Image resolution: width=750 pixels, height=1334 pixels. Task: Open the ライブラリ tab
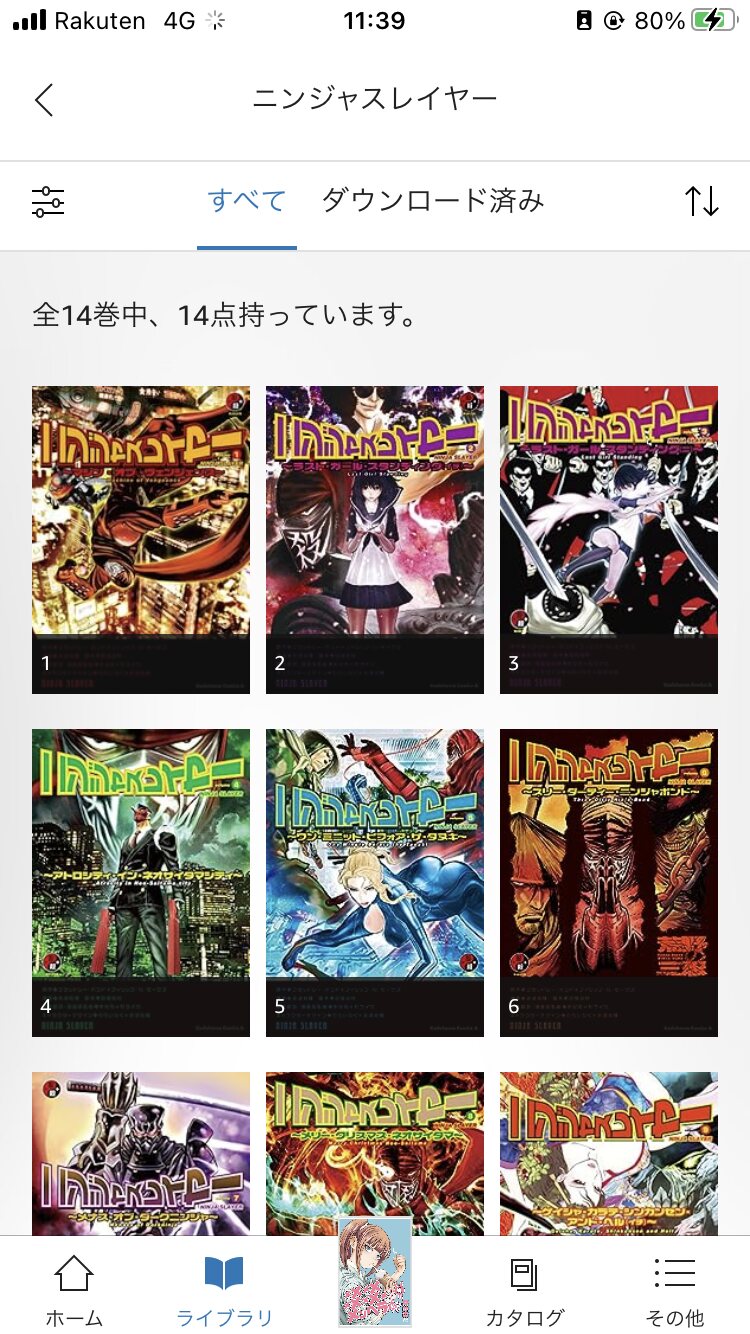(224, 1290)
